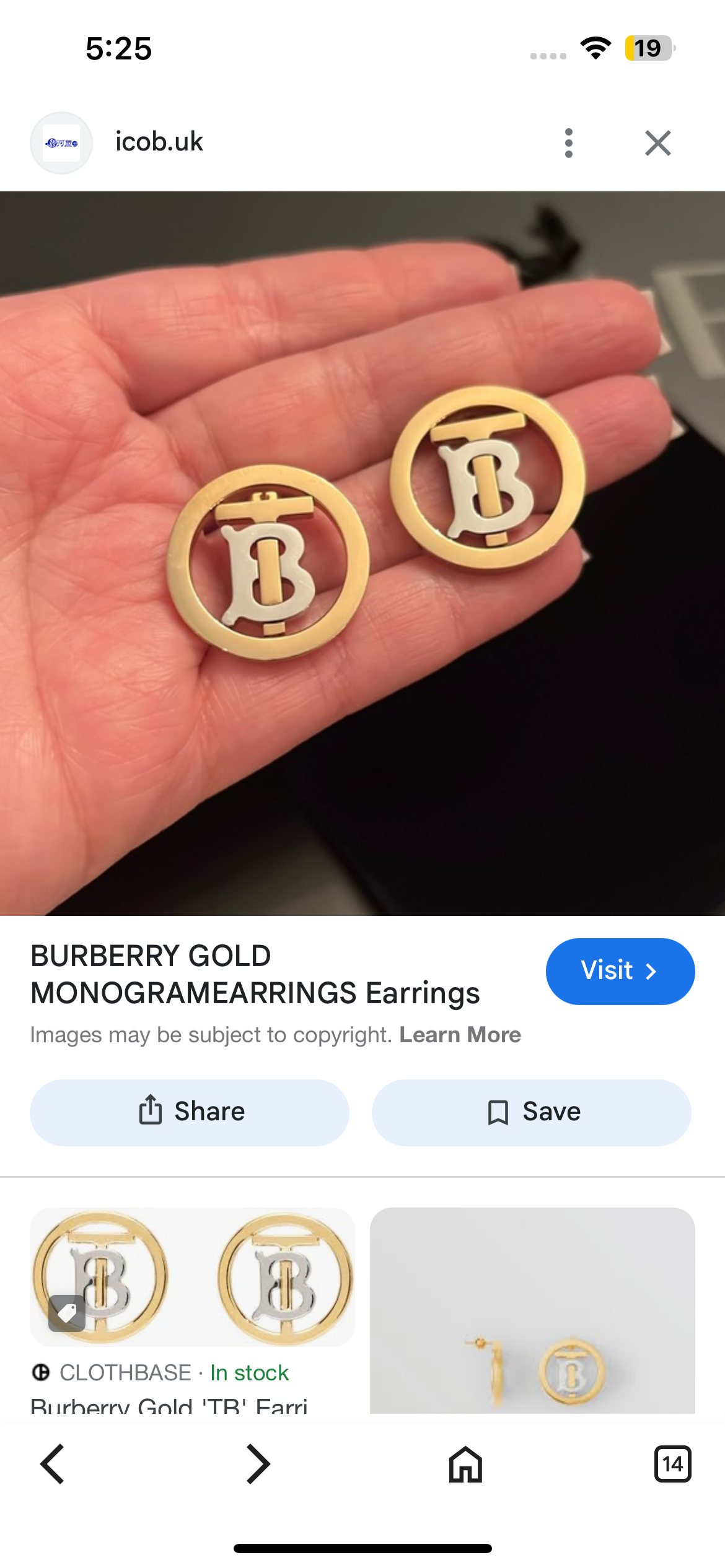
Task: Share this image
Action: point(190,1112)
